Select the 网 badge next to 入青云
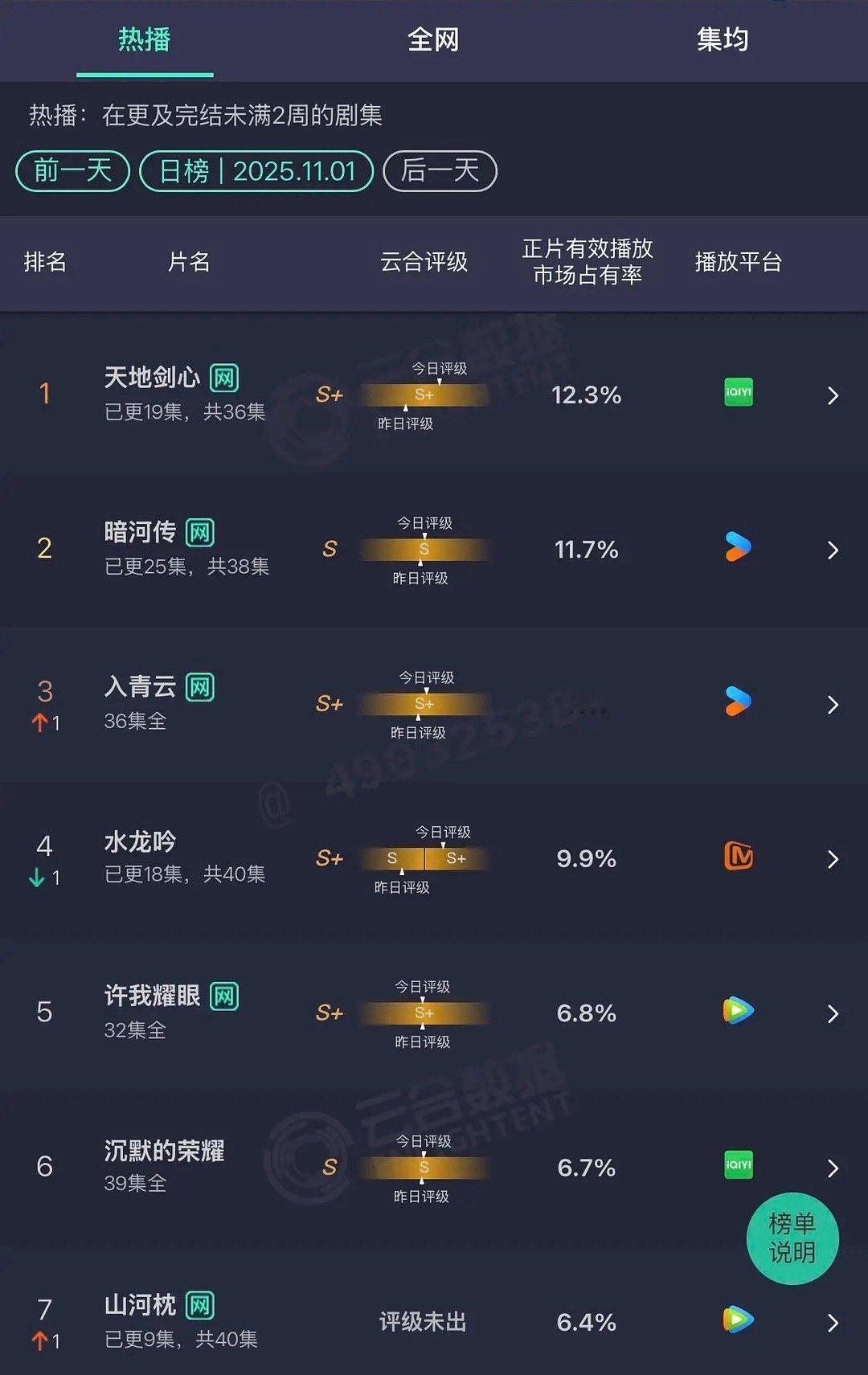 tap(203, 687)
